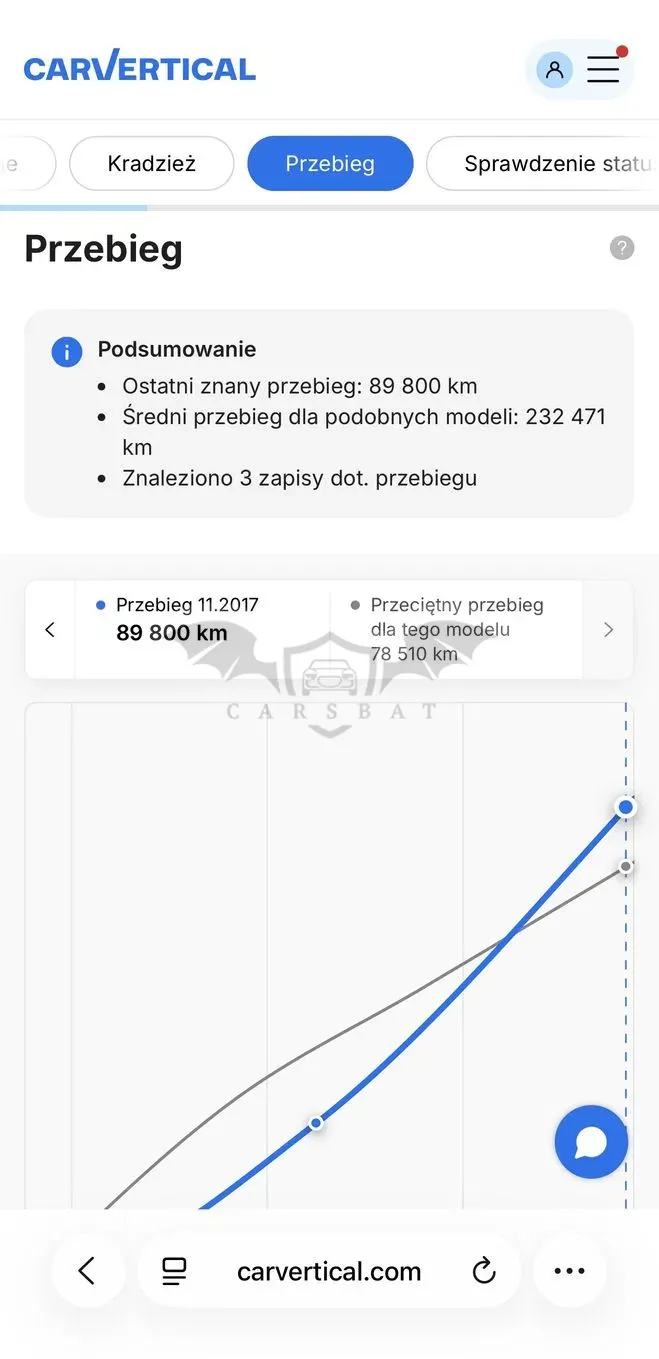Go back in the browser
The height and width of the screenshot is (1359, 659).
88,1271
